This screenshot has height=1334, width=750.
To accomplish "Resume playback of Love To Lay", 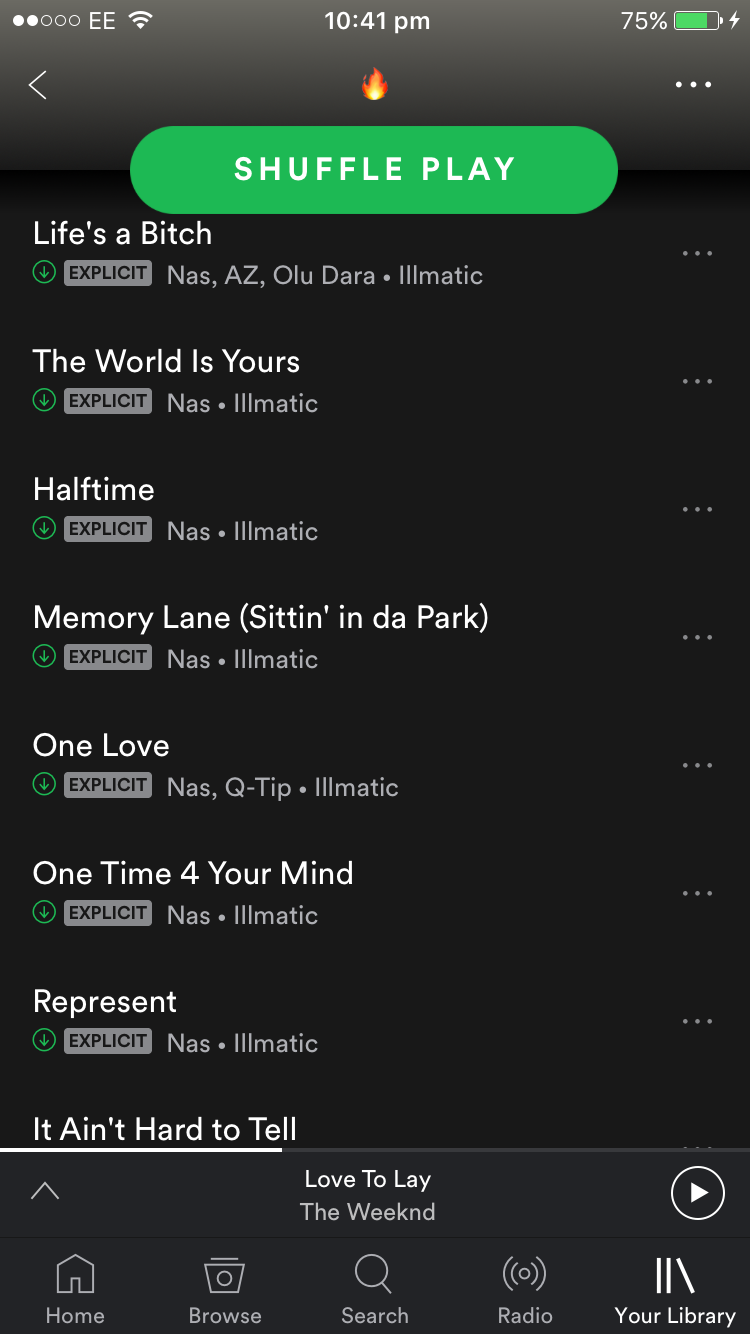I will pyautogui.click(x=697, y=1193).
